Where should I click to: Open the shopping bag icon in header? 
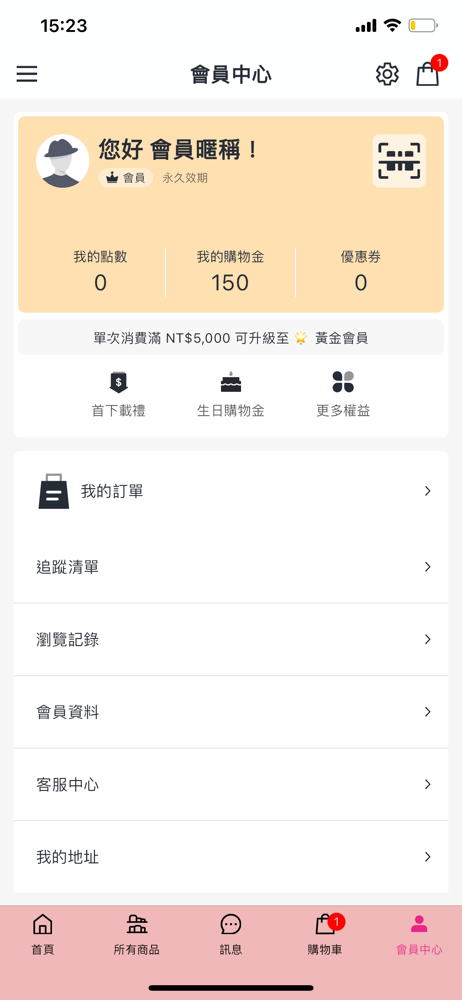click(428, 74)
